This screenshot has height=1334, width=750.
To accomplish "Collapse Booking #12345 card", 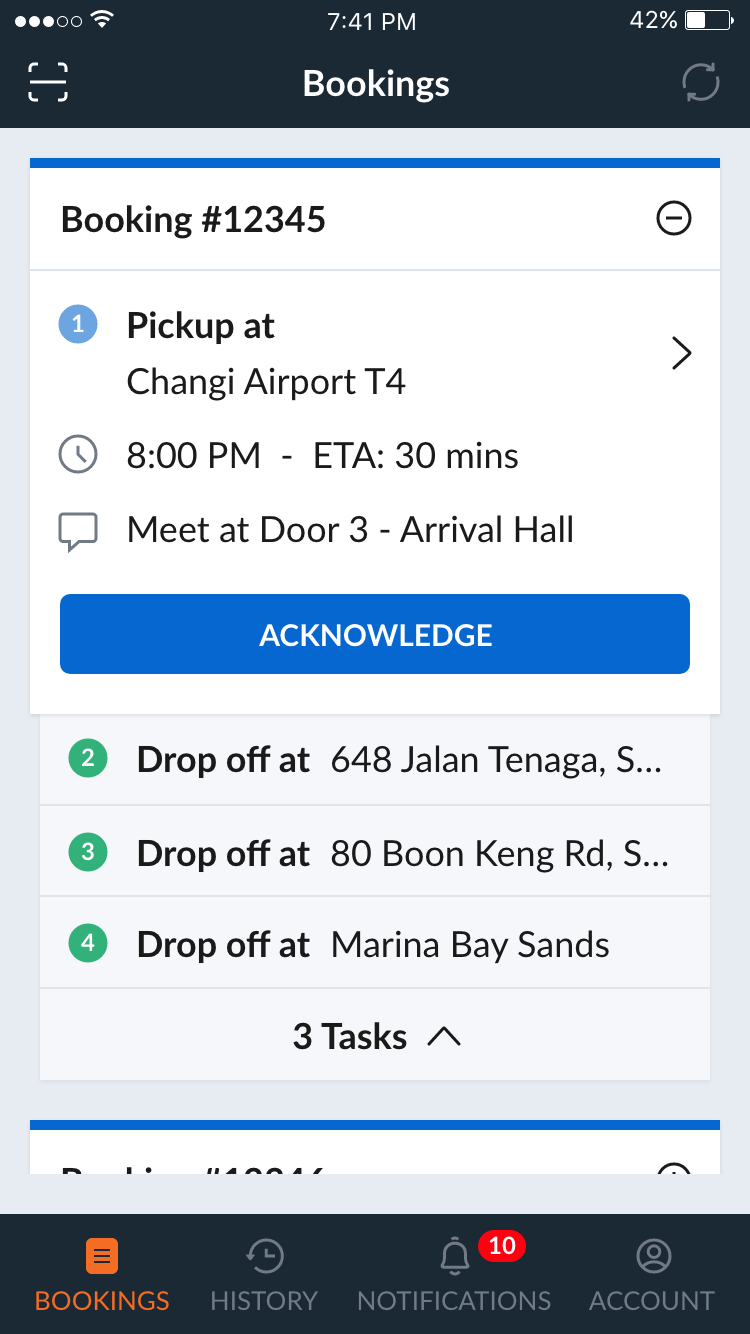I will pyautogui.click(x=673, y=218).
